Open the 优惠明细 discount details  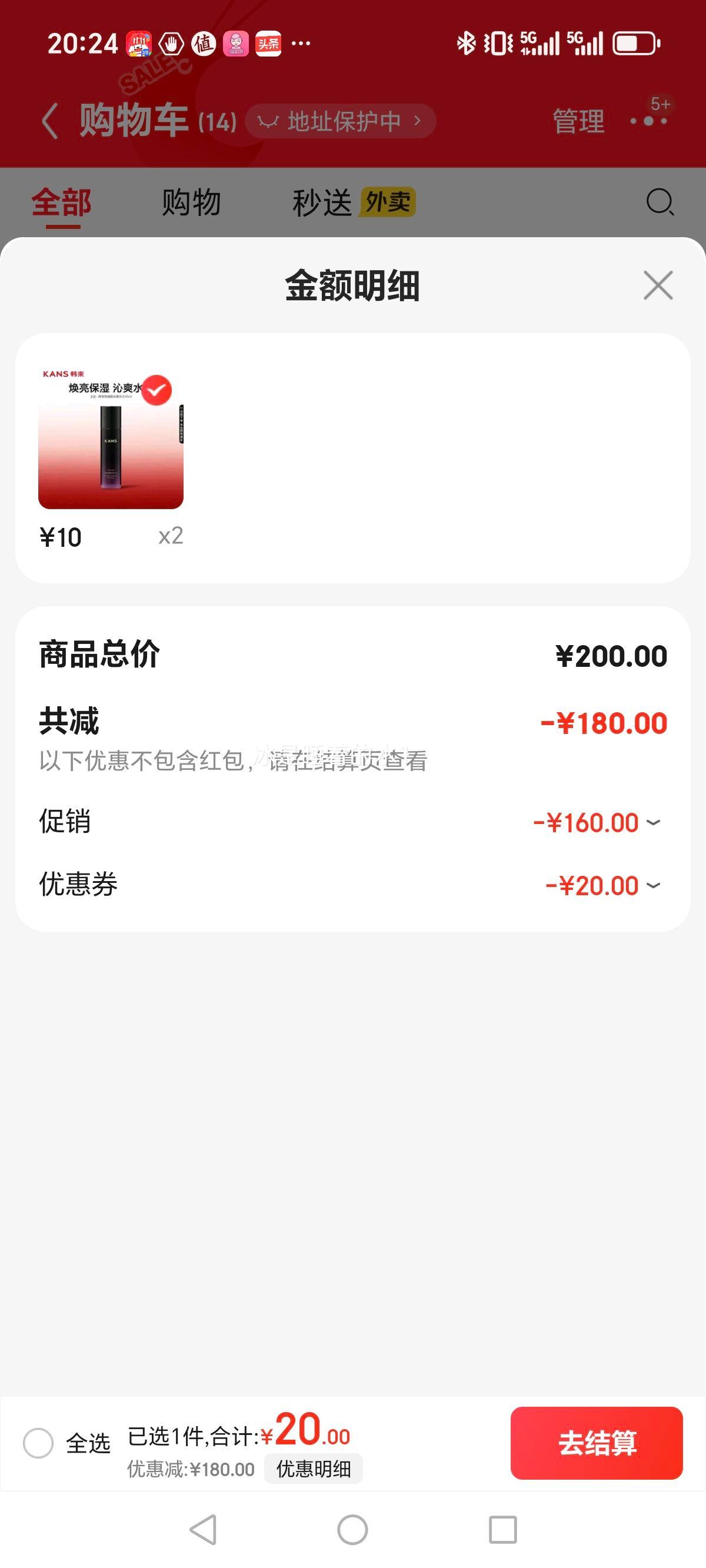click(314, 1469)
